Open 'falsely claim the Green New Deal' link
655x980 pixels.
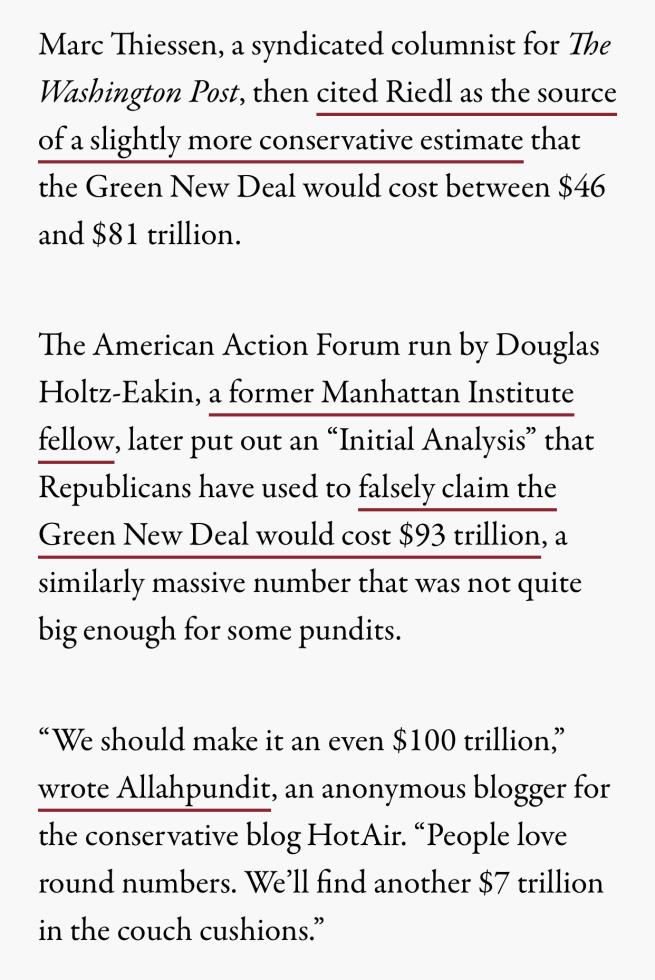(456, 489)
